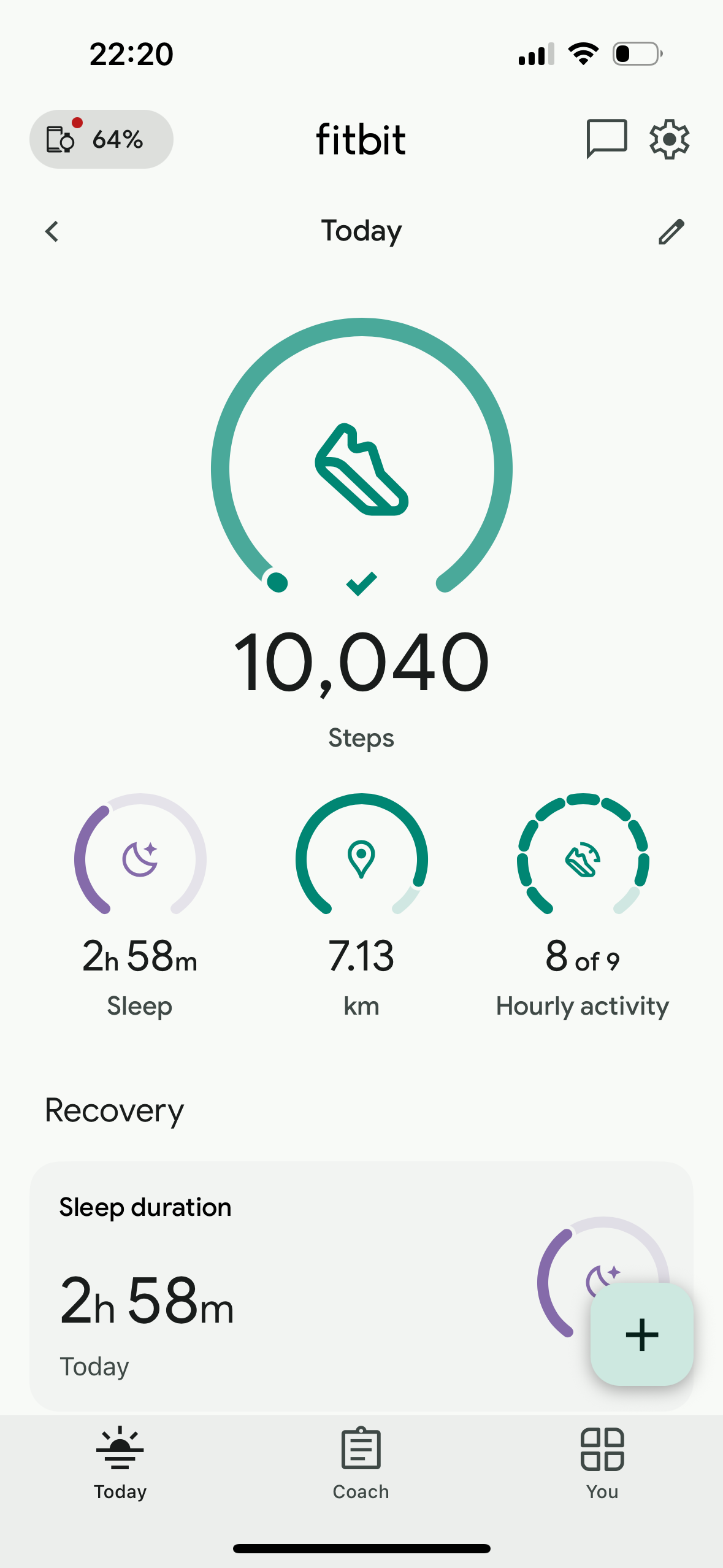
Task: Open the 2h 58m Sleep metric
Action: pyautogui.click(x=140, y=906)
